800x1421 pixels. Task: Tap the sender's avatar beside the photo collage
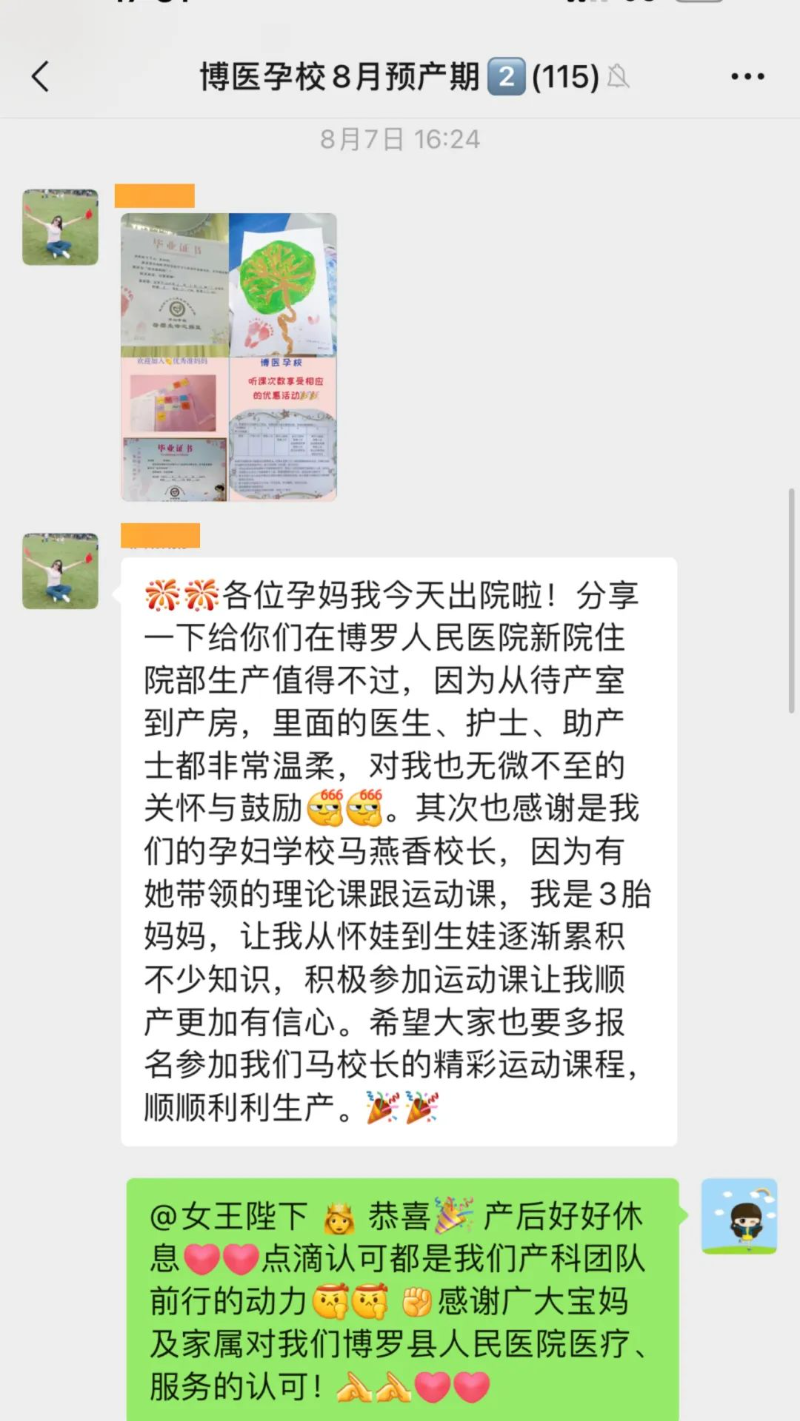pyautogui.click(x=61, y=228)
